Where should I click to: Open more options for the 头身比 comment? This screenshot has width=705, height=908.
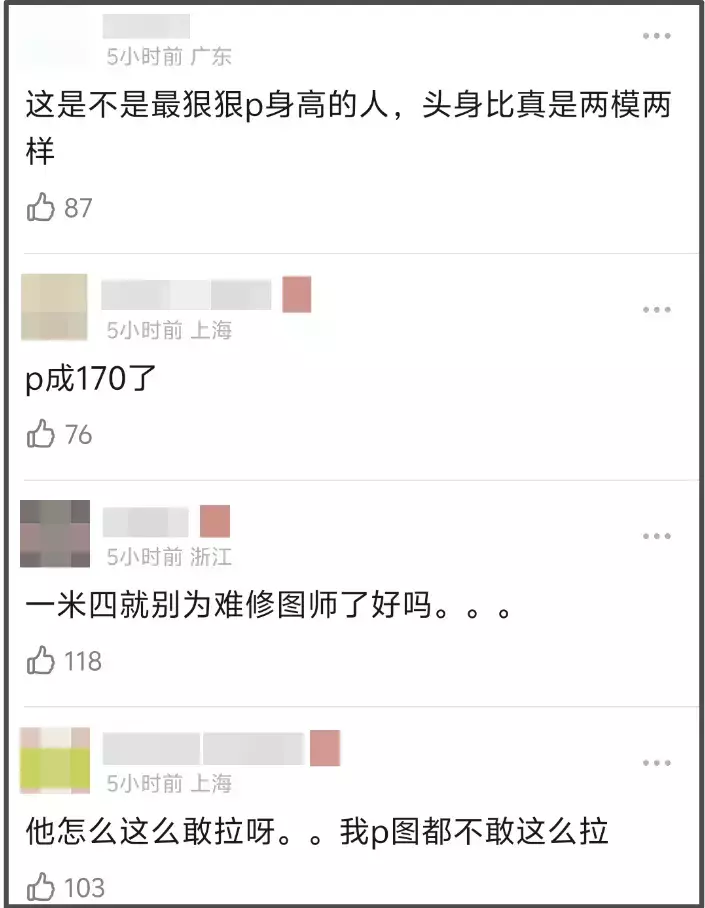(x=656, y=37)
